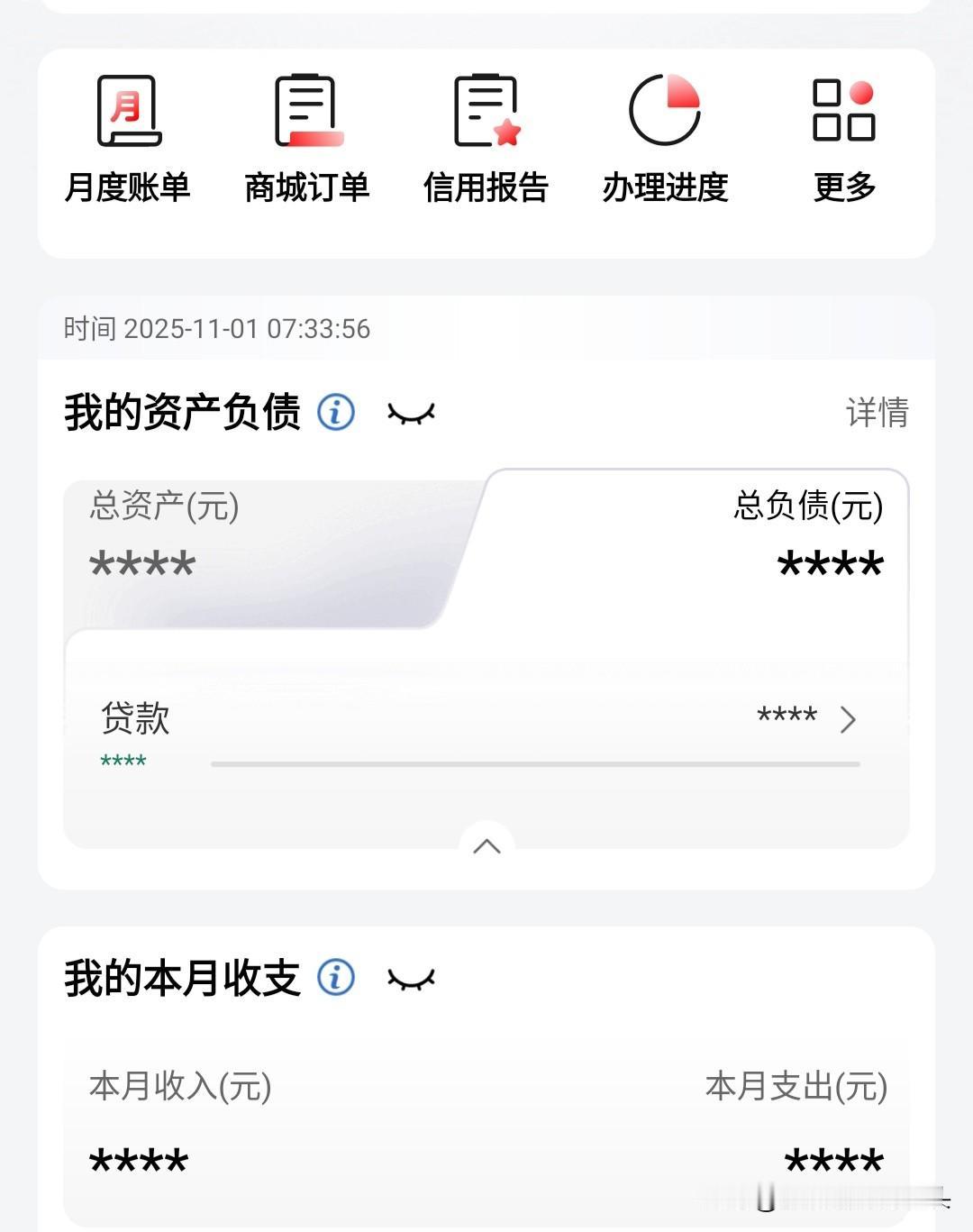Check 办理进度 processing progress

click(x=665, y=135)
